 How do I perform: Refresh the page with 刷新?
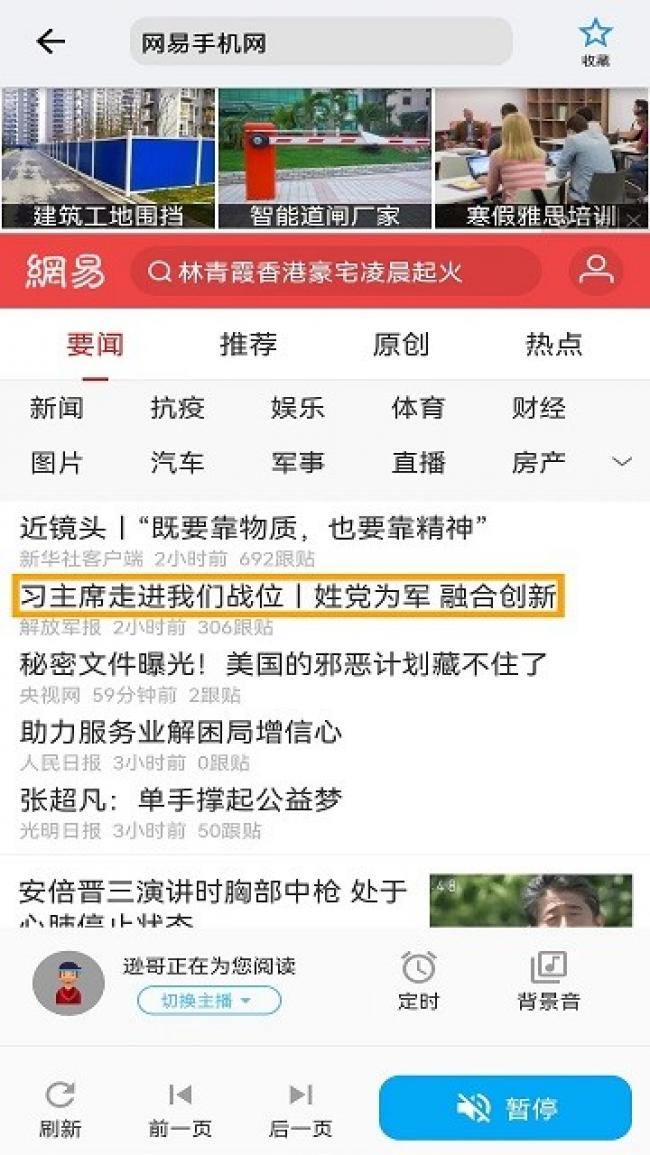(60, 1108)
